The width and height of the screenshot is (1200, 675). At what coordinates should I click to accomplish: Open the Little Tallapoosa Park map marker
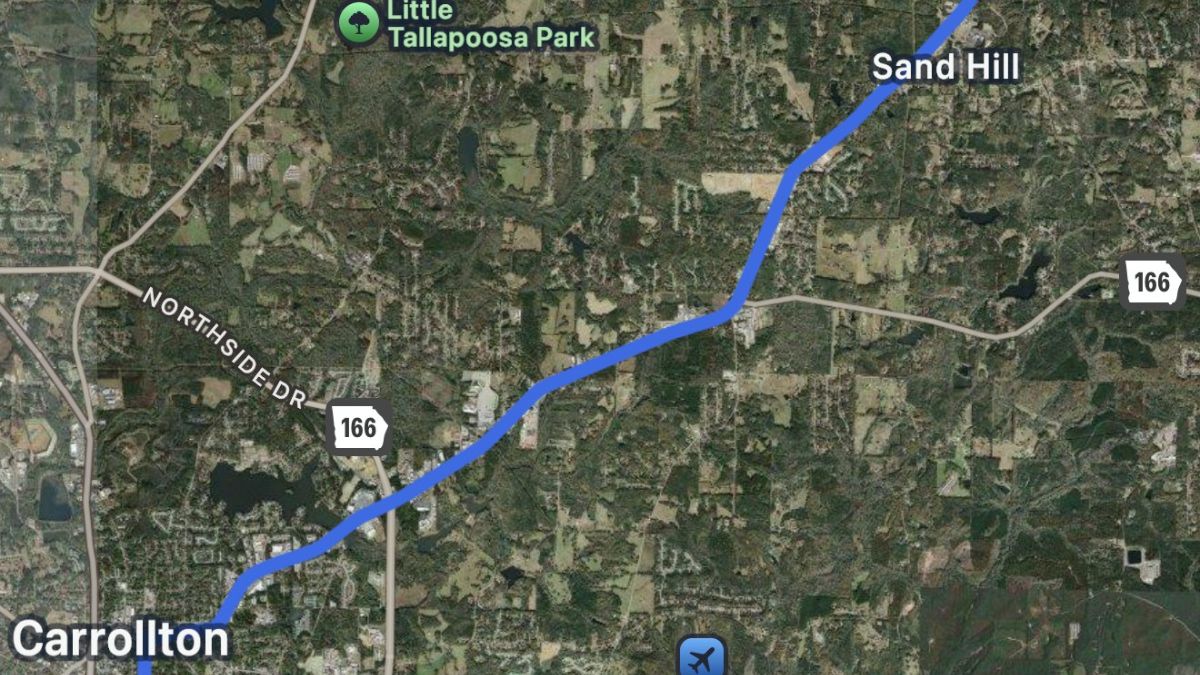(358, 23)
